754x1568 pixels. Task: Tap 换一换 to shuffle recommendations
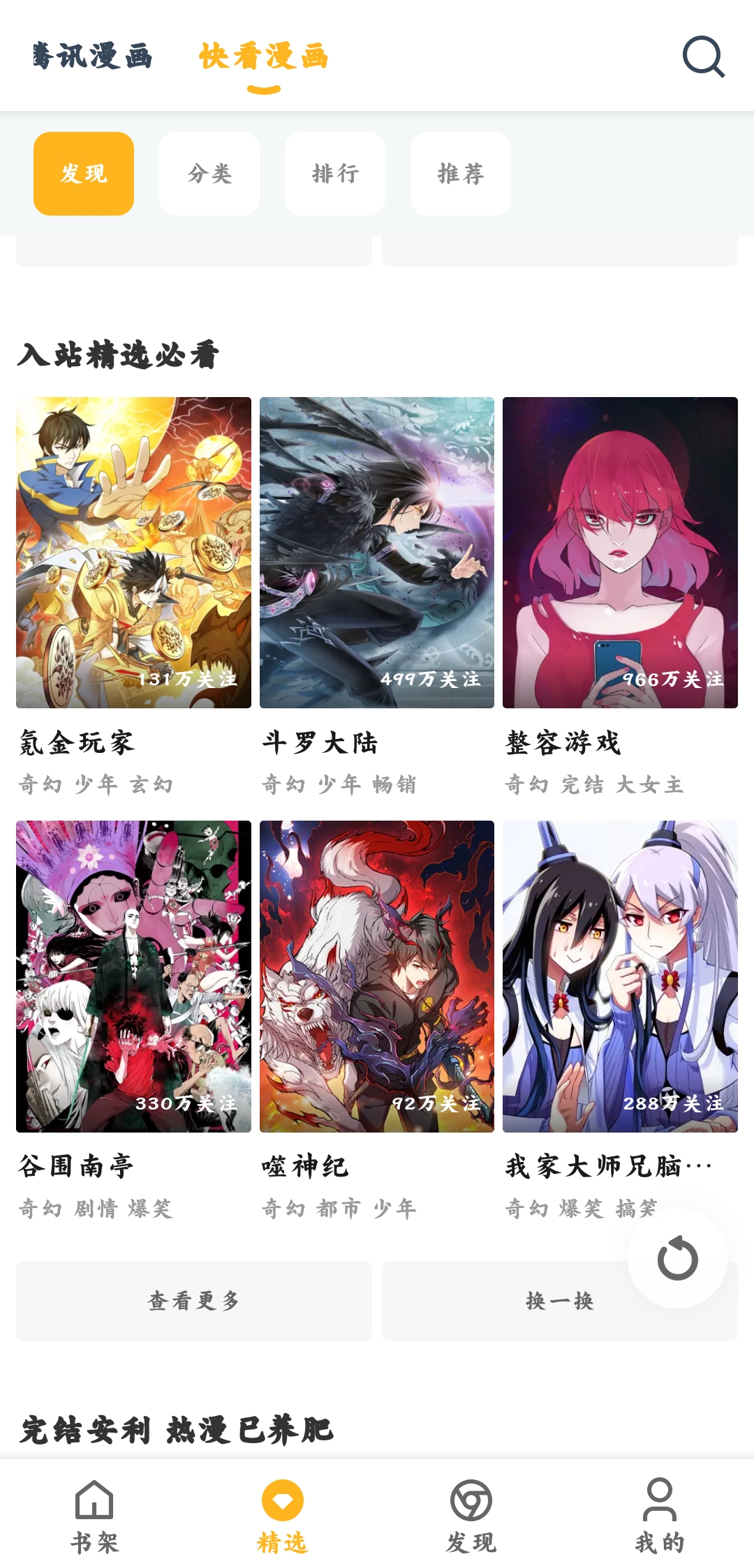point(559,1300)
